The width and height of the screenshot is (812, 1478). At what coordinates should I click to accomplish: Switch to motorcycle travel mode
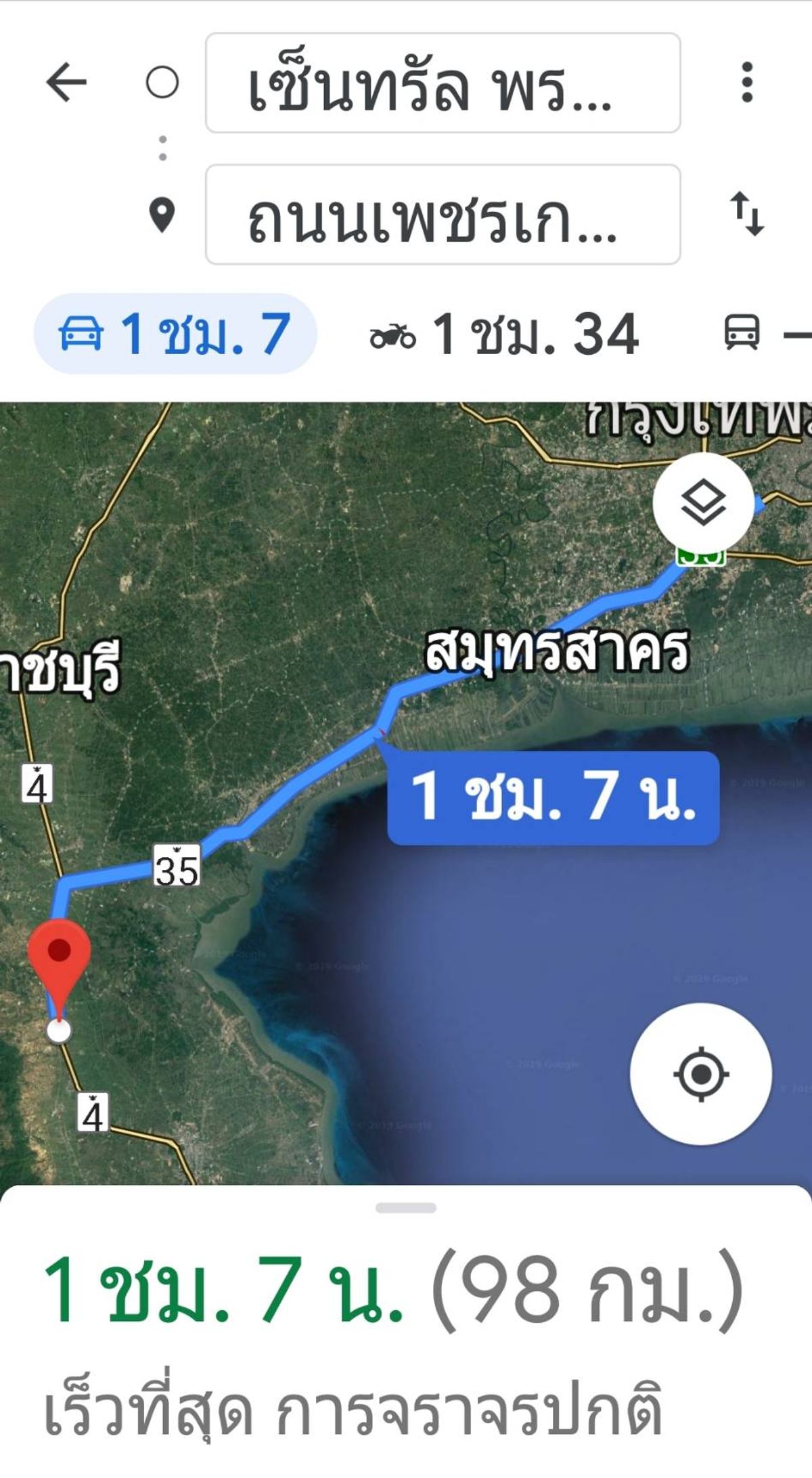(x=504, y=334)
